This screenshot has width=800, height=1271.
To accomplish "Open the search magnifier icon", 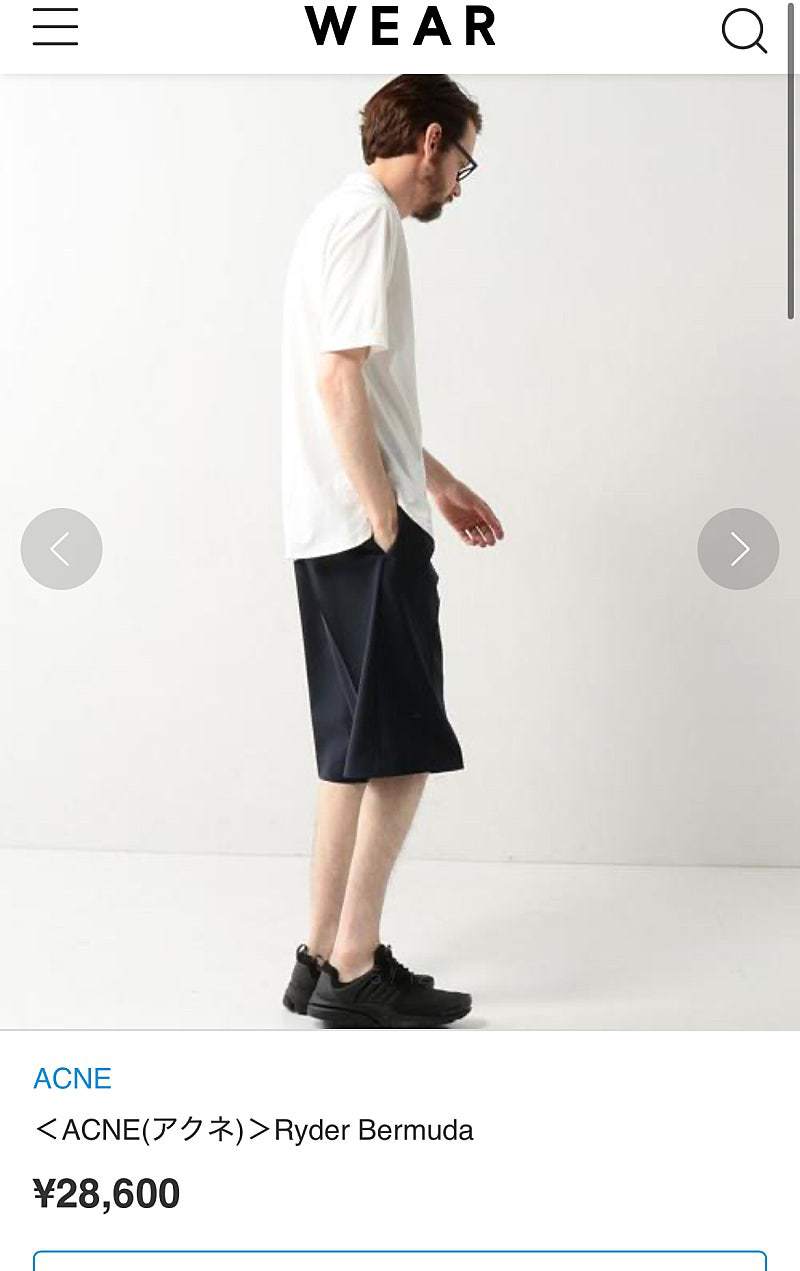I will [x=744, y=31].
